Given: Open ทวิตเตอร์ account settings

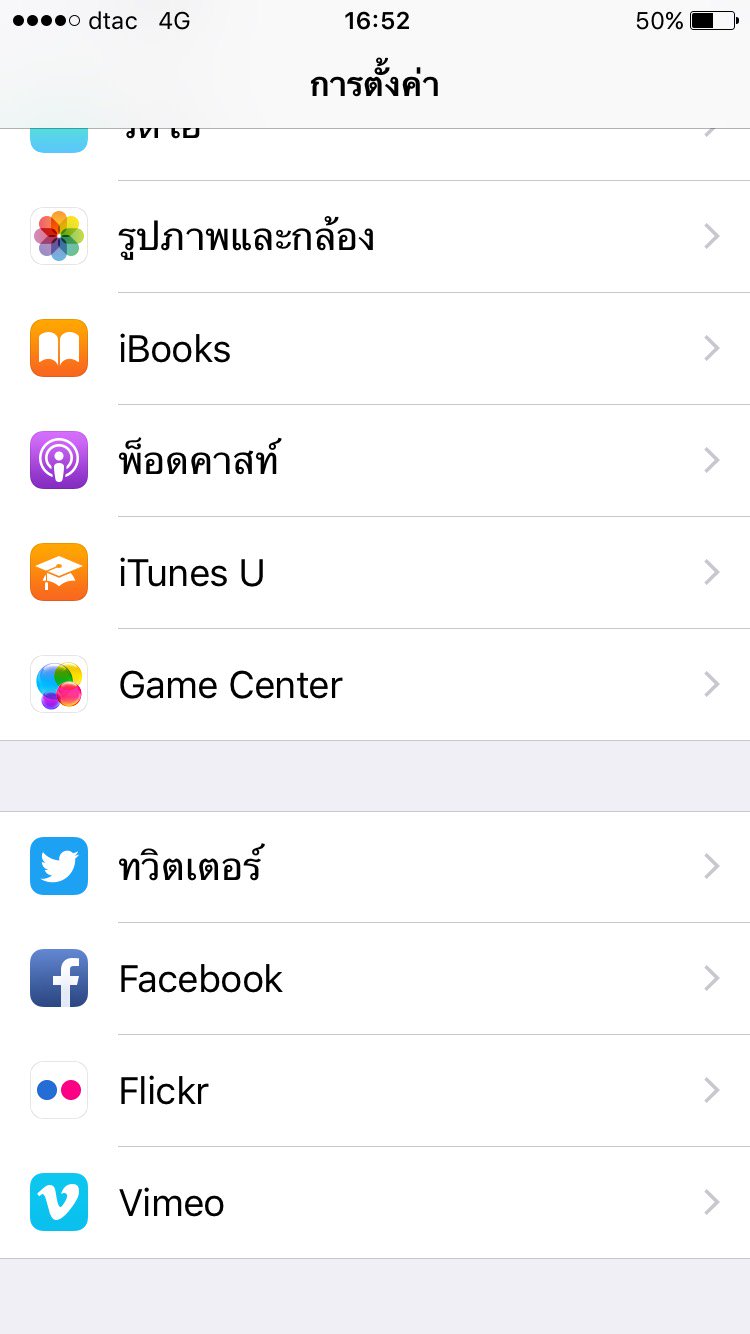Looking at the screenshot, I should pyautogui.click(x=375, y=867).
